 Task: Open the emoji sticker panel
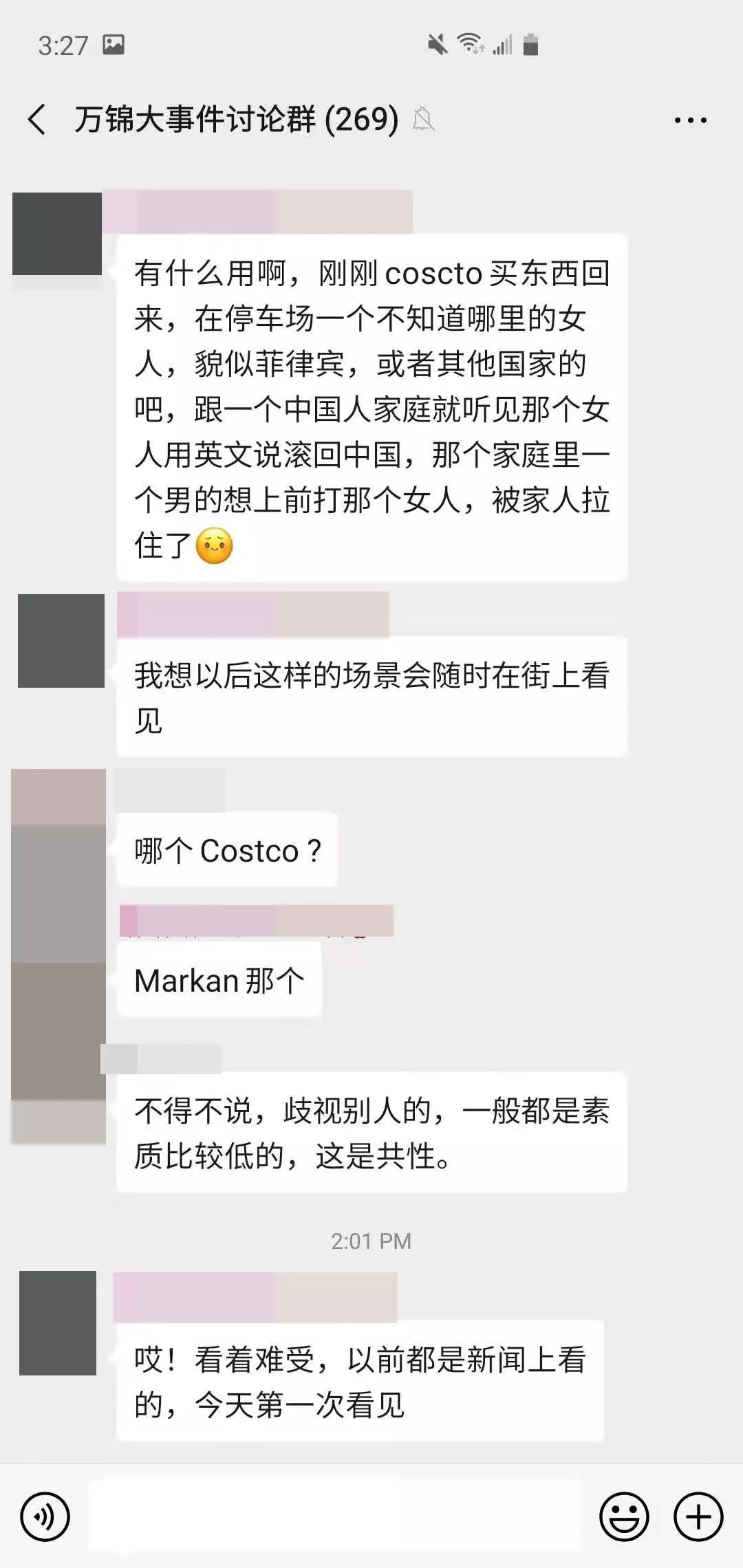(x=624, y=1516)
